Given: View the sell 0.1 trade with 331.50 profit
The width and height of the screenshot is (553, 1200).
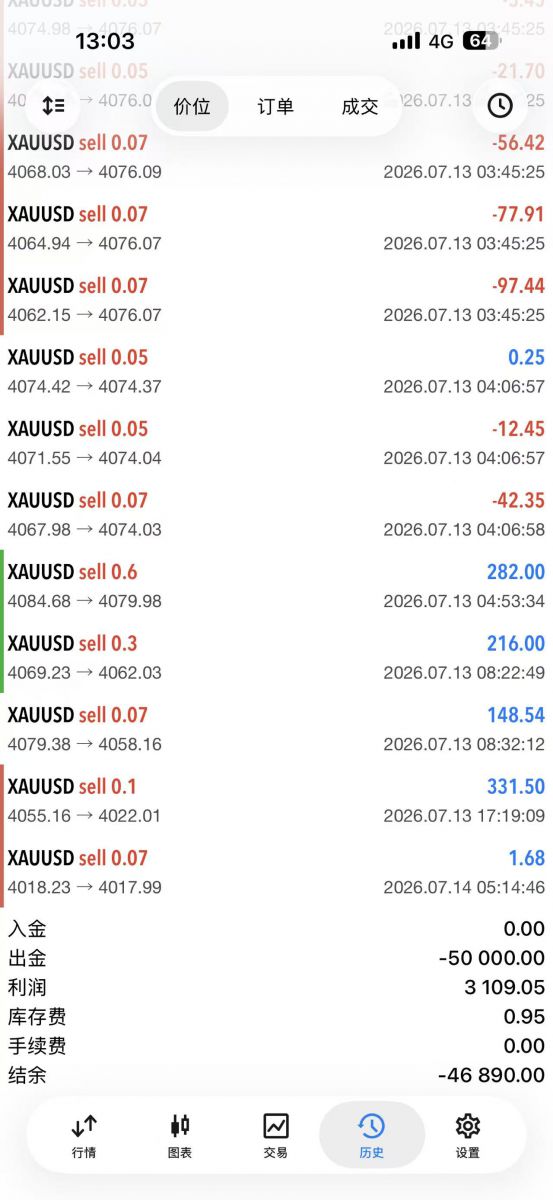Looking at the screenshot, I should 276,800.
